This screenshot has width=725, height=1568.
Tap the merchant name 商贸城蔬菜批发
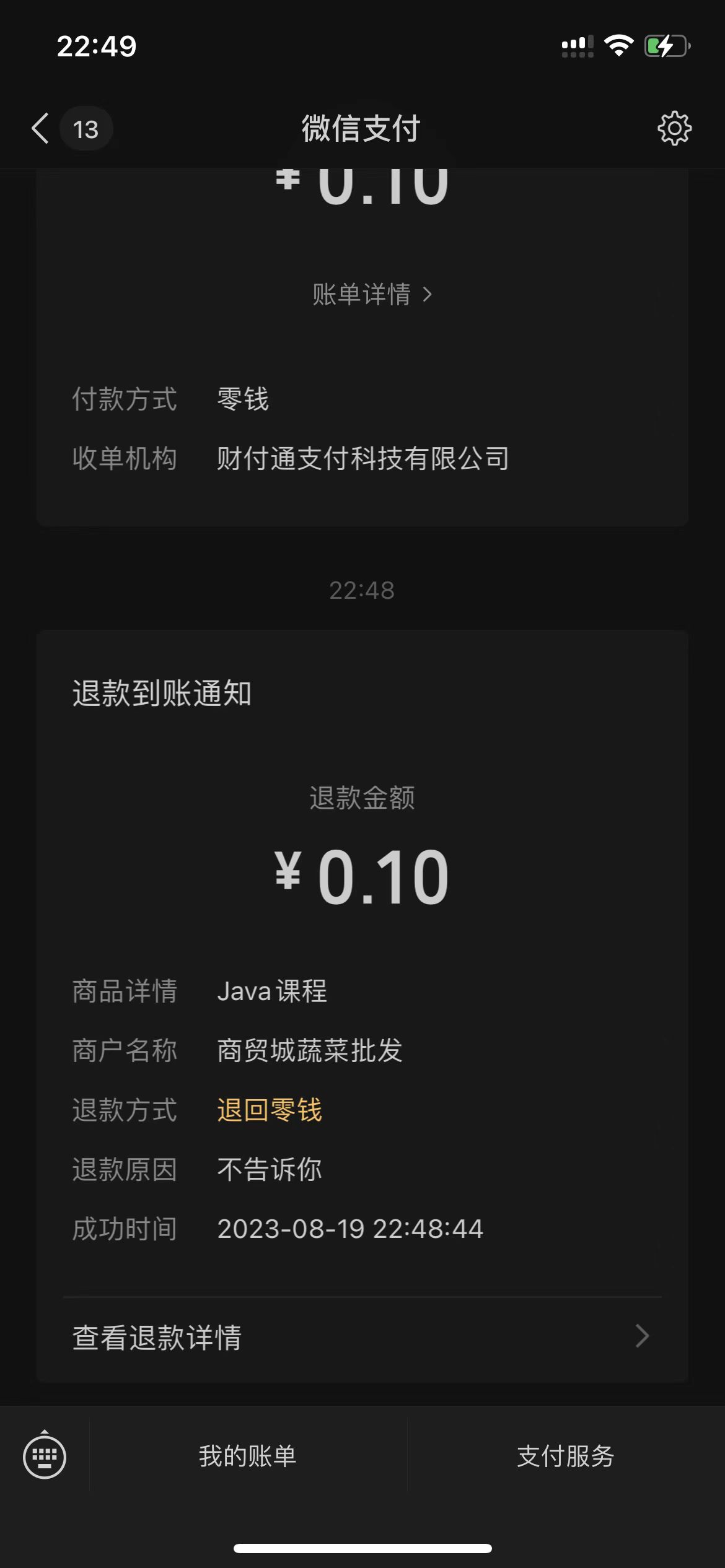coord(309,1051)
